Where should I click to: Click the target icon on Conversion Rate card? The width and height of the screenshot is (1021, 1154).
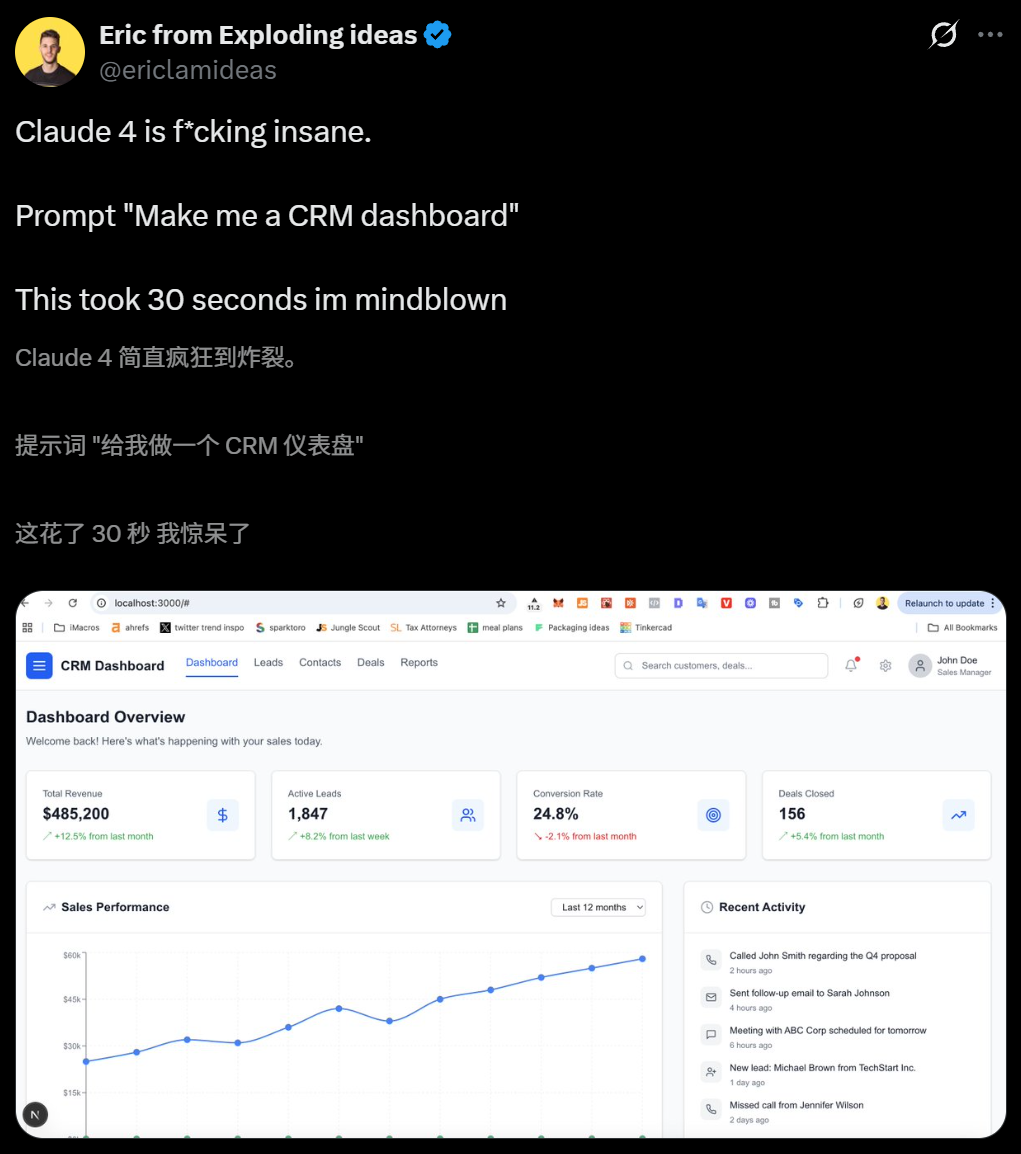pyautogui.click(x=713, y=815)
